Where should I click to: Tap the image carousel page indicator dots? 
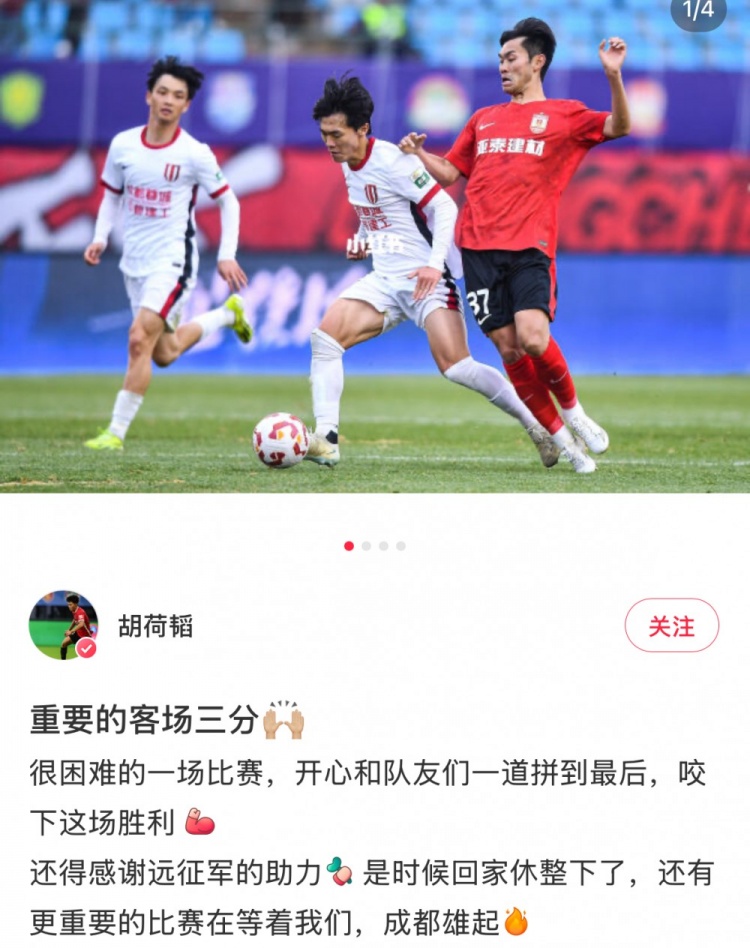pyautogui.click(x=375, y=546)
